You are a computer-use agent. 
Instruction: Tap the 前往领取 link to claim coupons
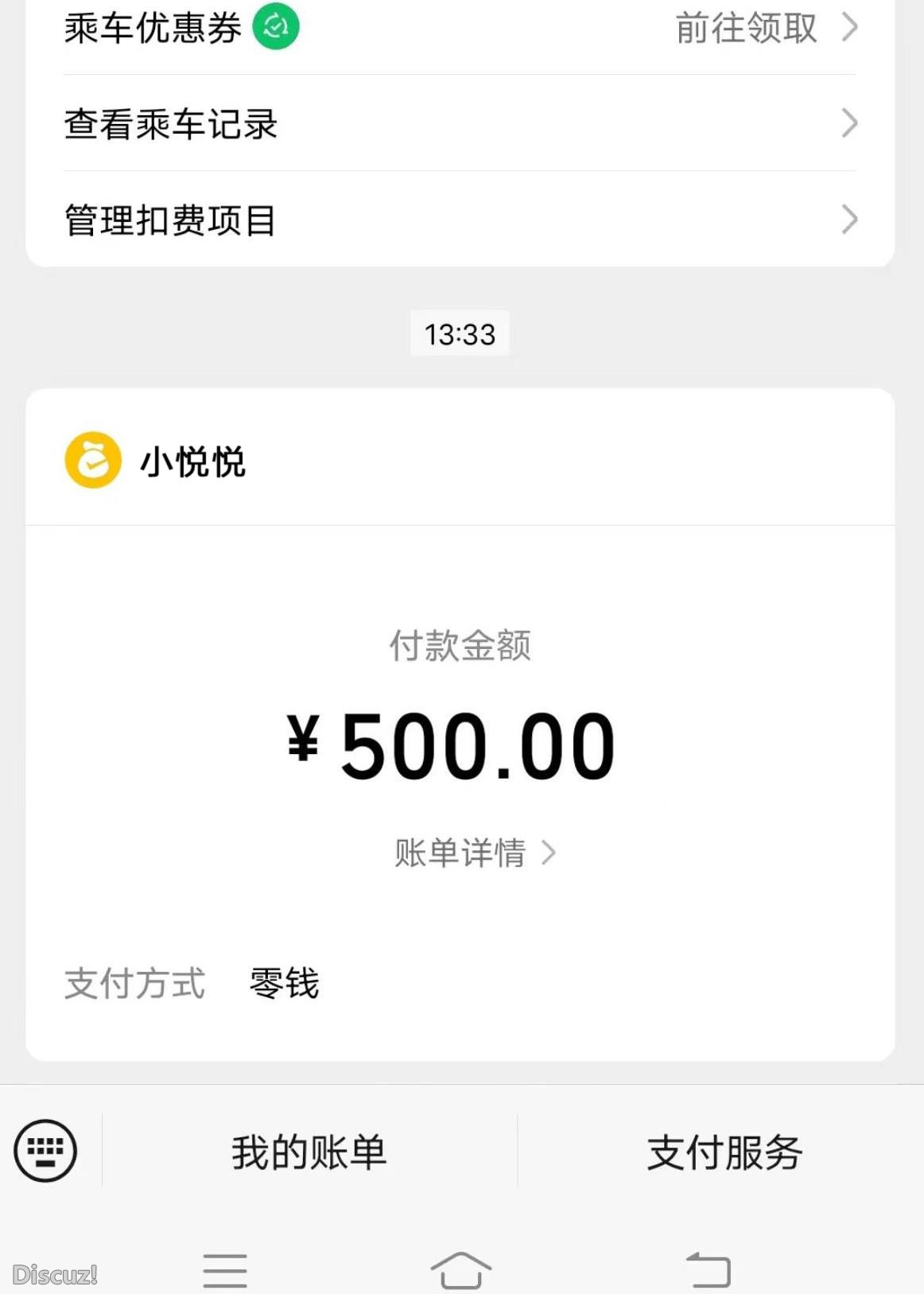[x=744, y=28]
